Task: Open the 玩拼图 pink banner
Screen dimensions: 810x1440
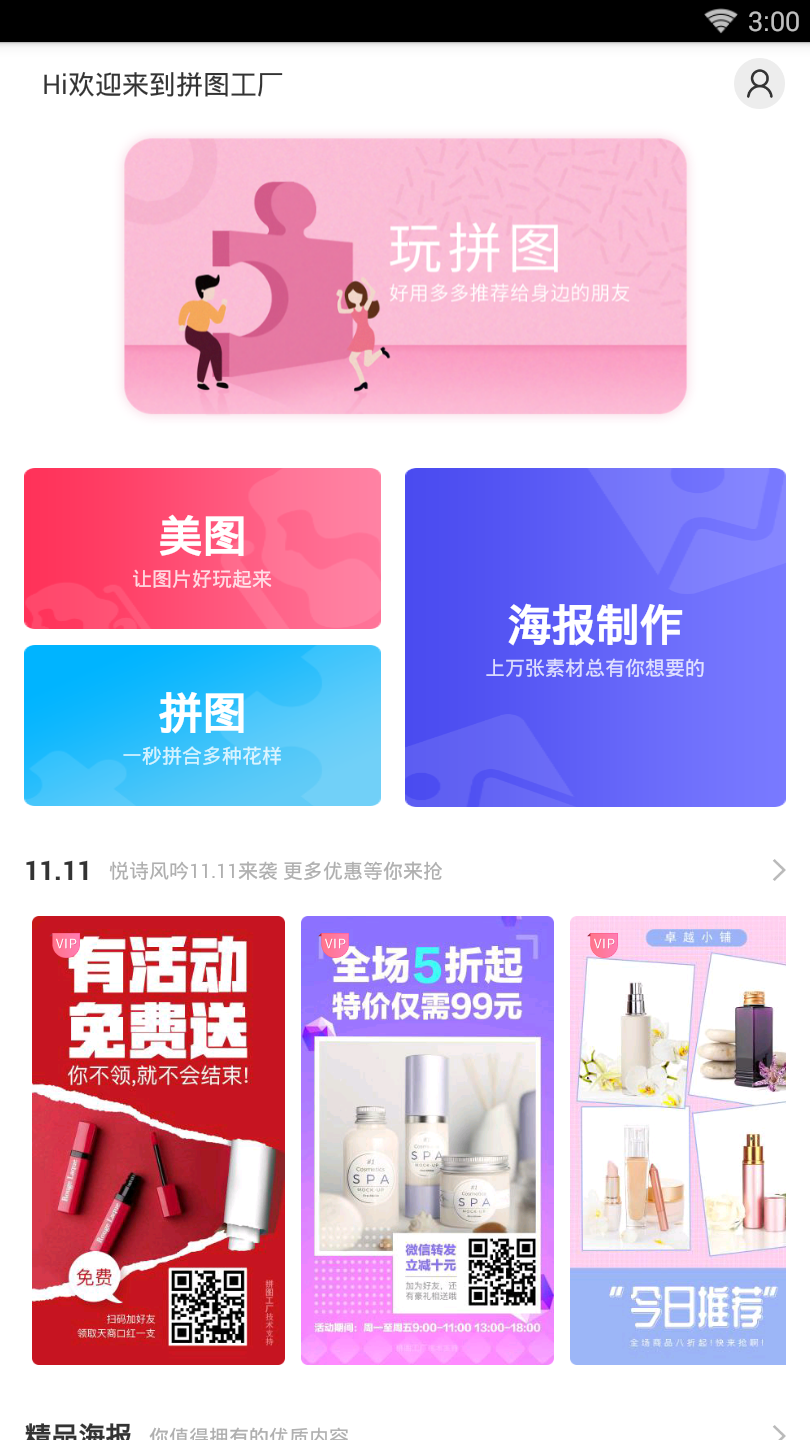Action: [405, 276]
